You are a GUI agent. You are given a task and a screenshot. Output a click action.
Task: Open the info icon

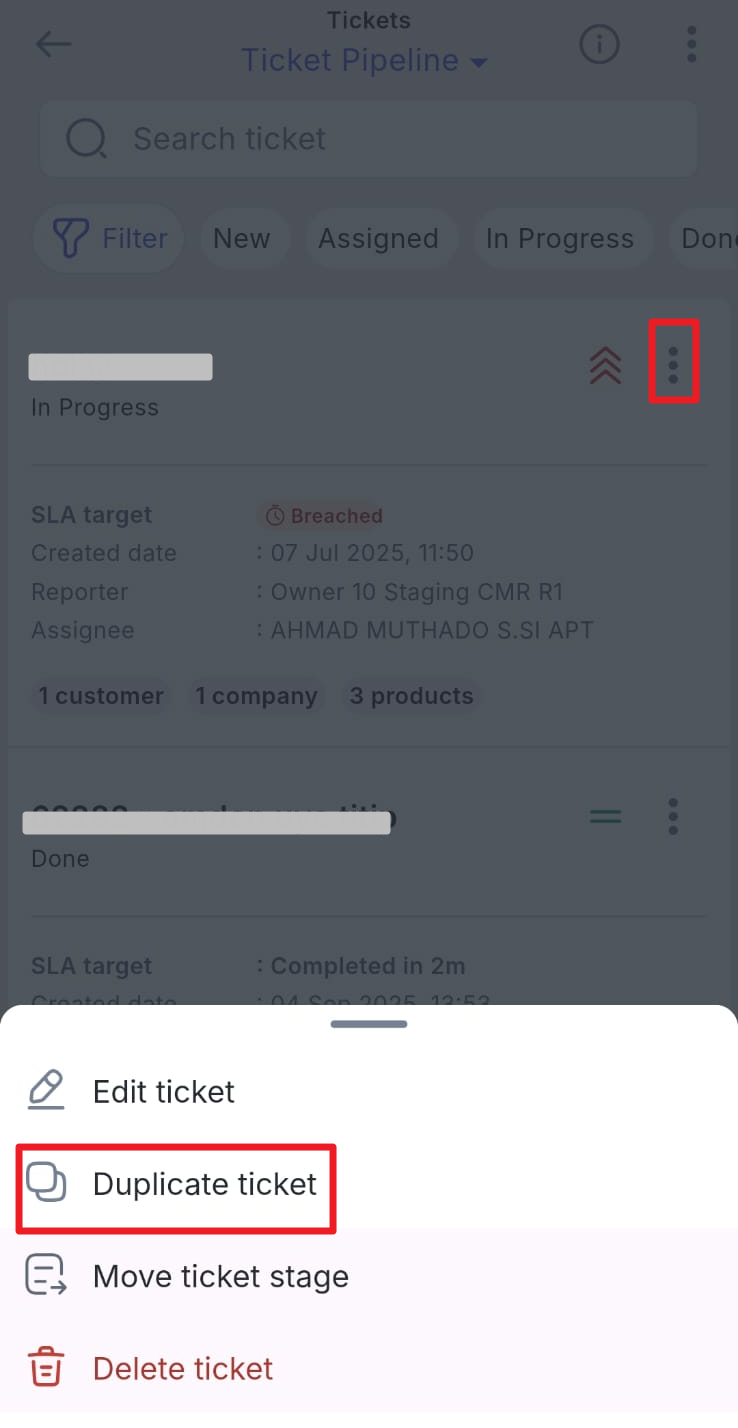pyautogui.click(x=599, y=44)
